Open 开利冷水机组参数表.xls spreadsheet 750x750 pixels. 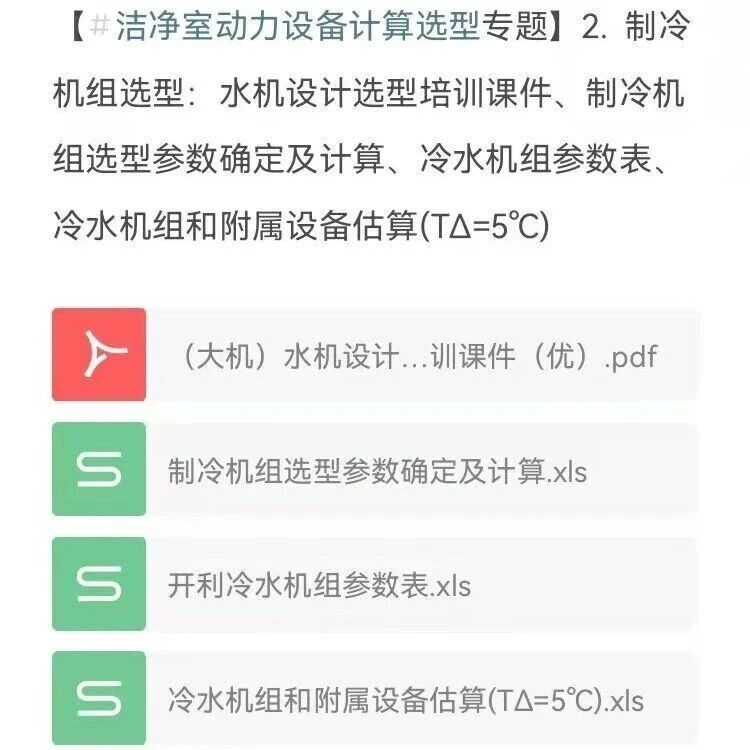[x=375, y=584]
